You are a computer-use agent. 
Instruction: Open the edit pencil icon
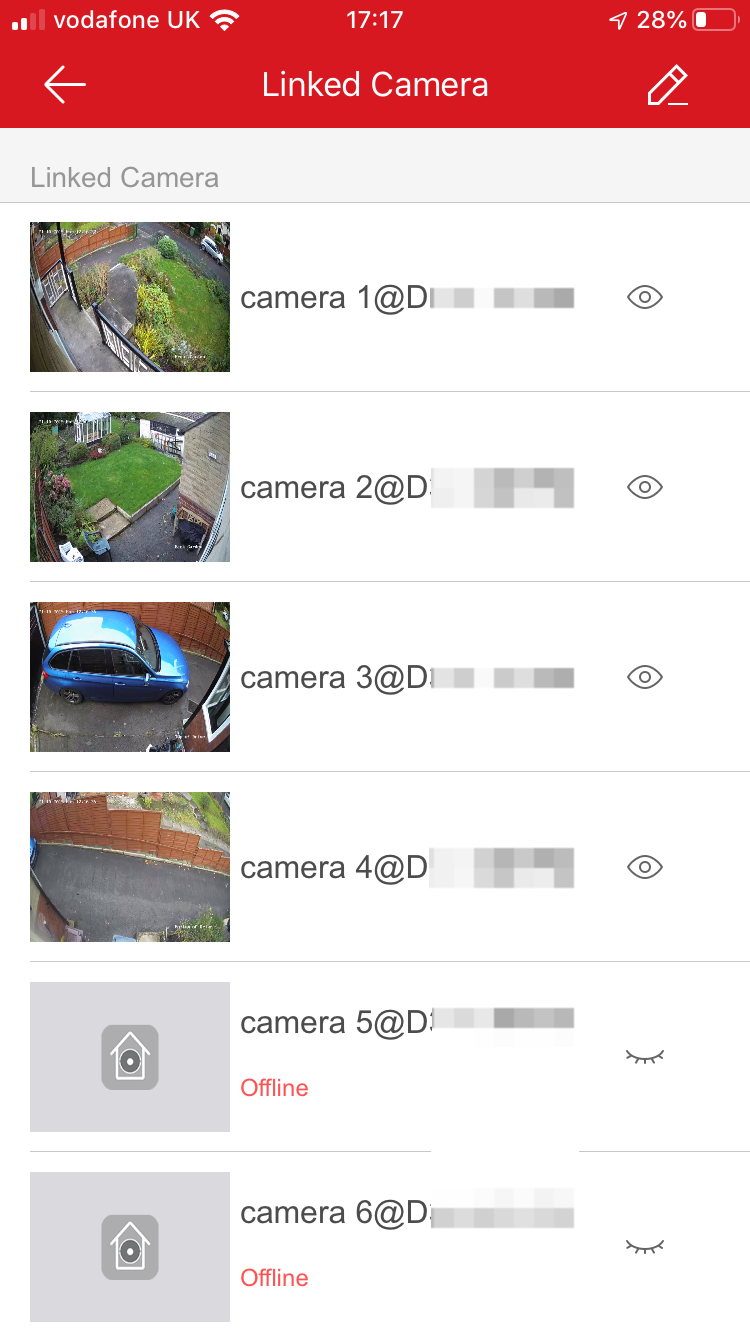tap(668, 86)
